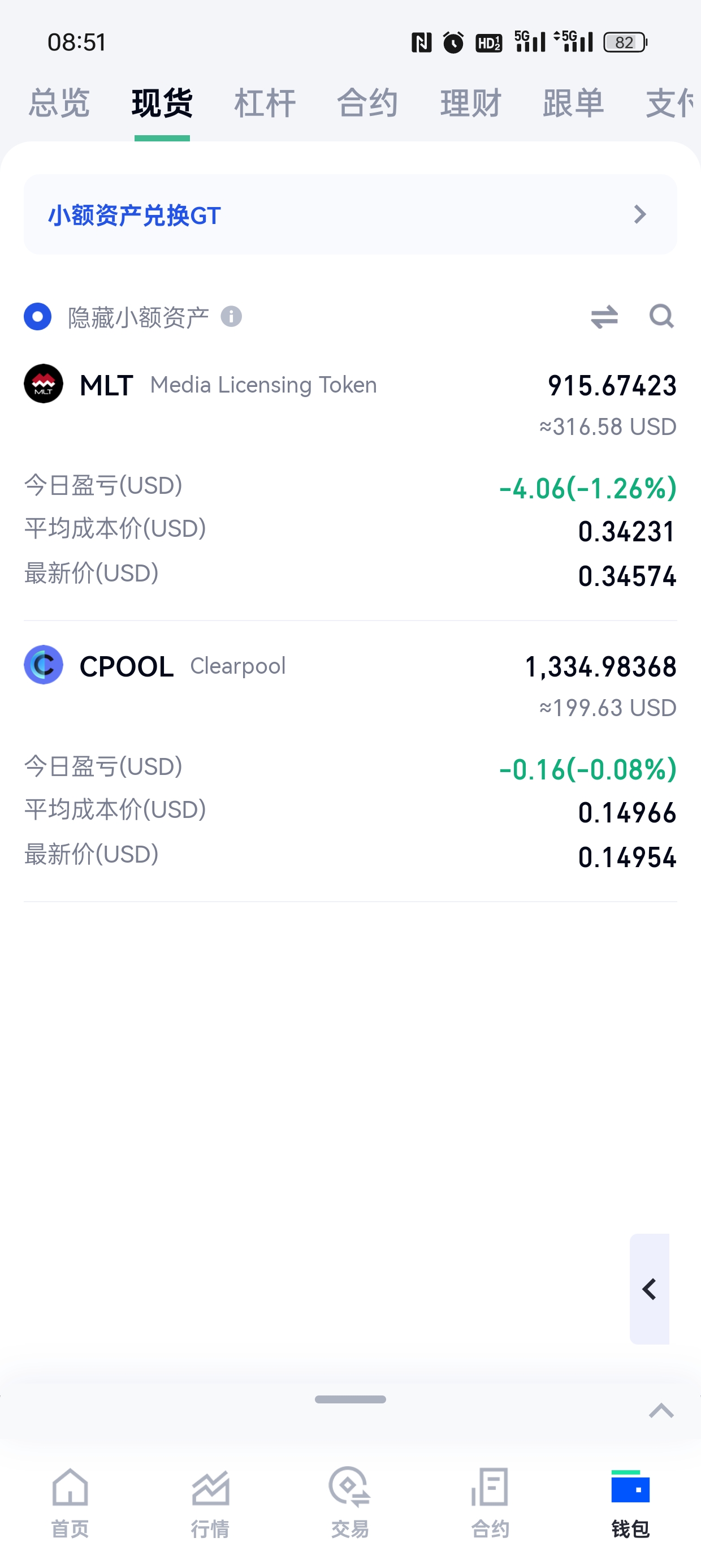
Task: Expand the bottom sheet up arrow
Action: click(661, 1410)
